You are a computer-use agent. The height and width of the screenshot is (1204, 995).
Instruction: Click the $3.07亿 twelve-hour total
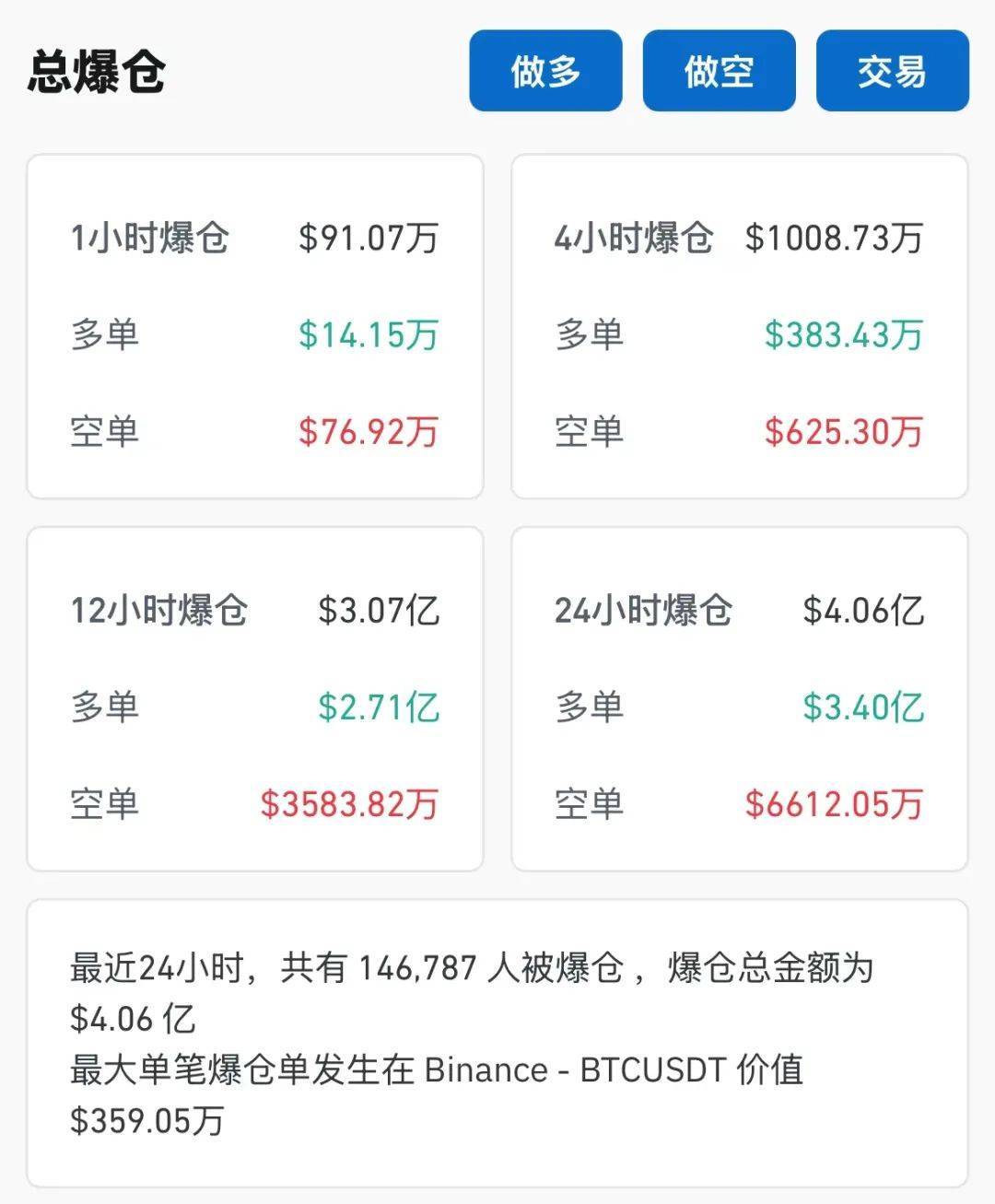[382, 609]
